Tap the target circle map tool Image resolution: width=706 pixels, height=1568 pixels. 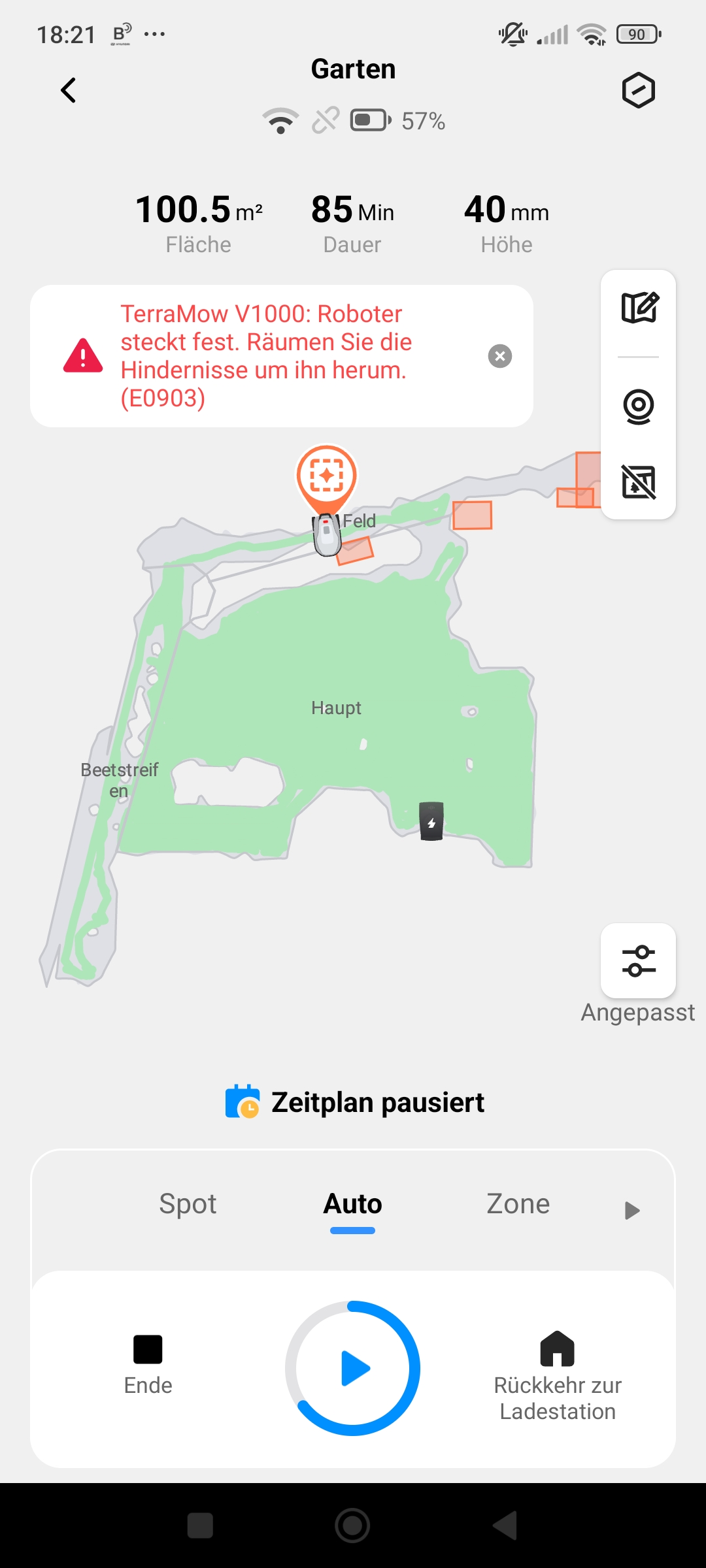[x=639, y=406]
